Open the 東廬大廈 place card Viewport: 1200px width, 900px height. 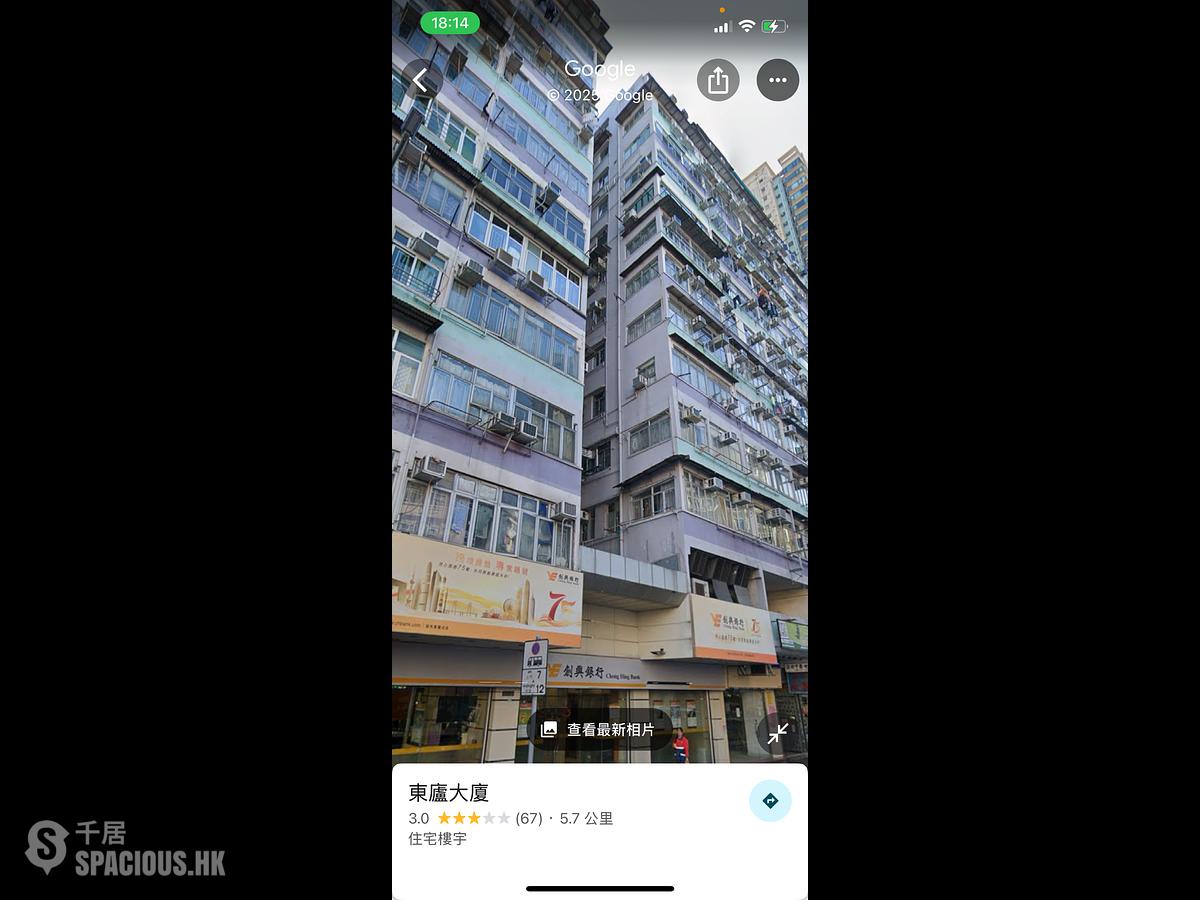[560, 815]
